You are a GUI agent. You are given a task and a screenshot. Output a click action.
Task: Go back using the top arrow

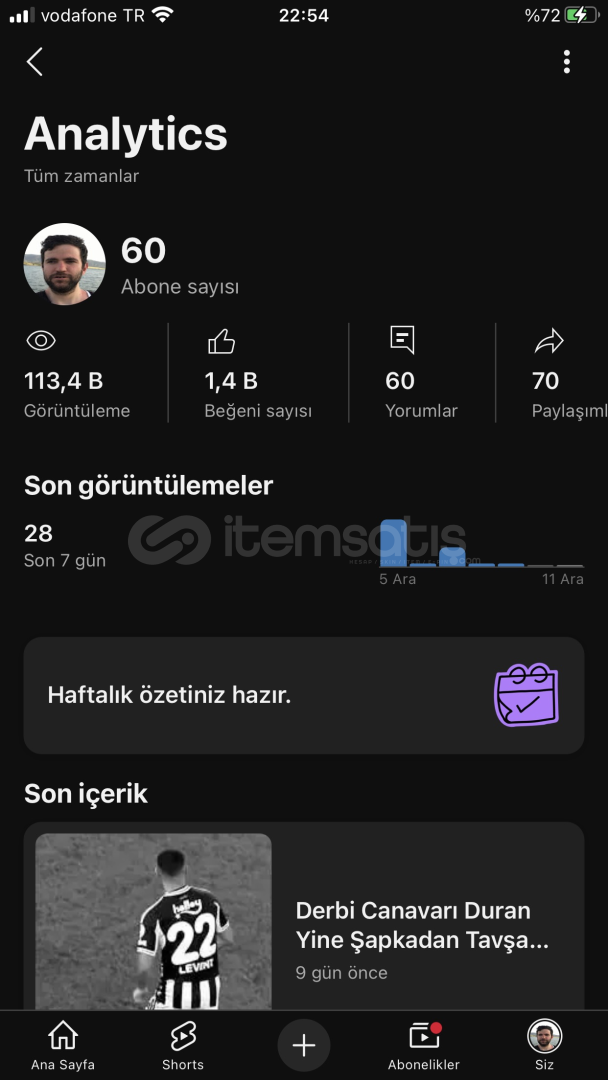point(35,62)
